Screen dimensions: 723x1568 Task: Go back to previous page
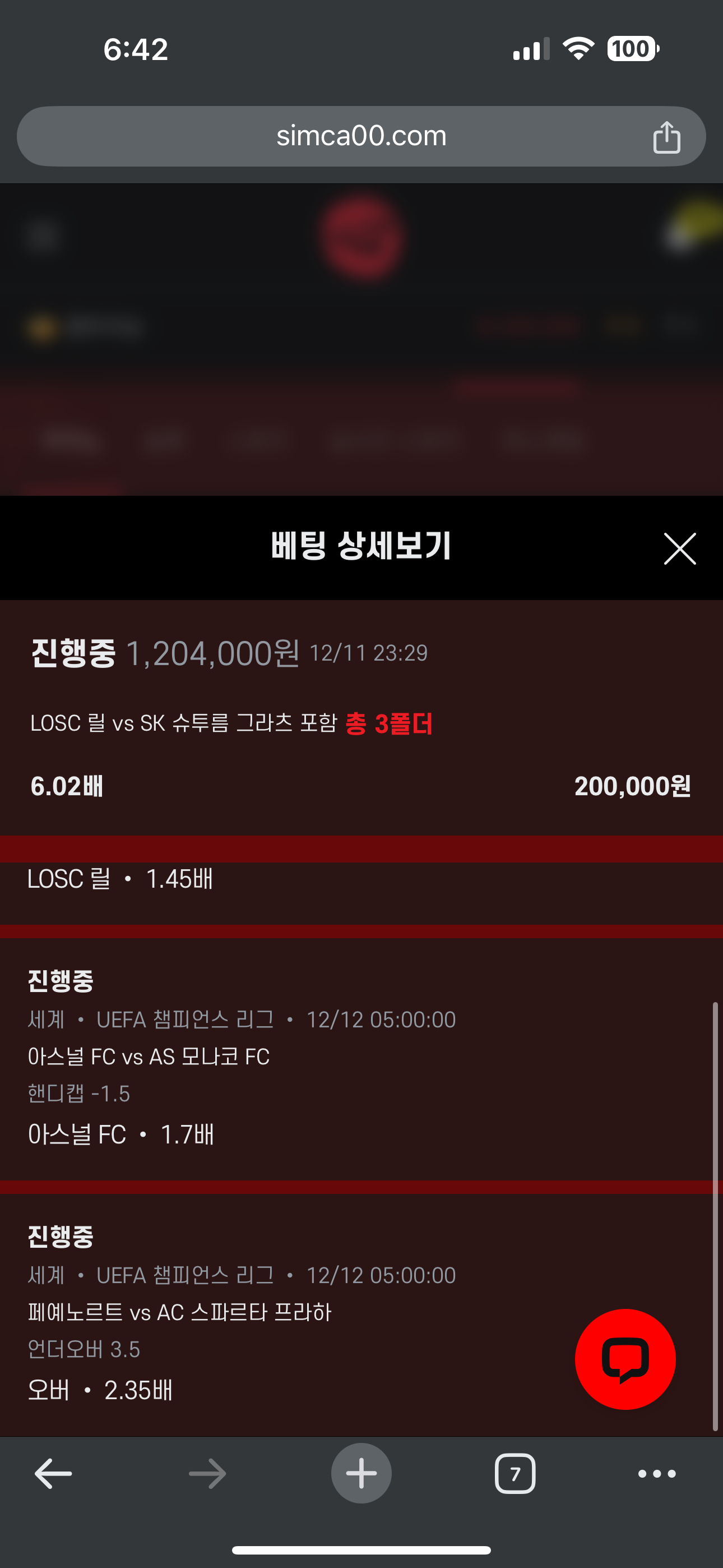(x=53, y=1474)
